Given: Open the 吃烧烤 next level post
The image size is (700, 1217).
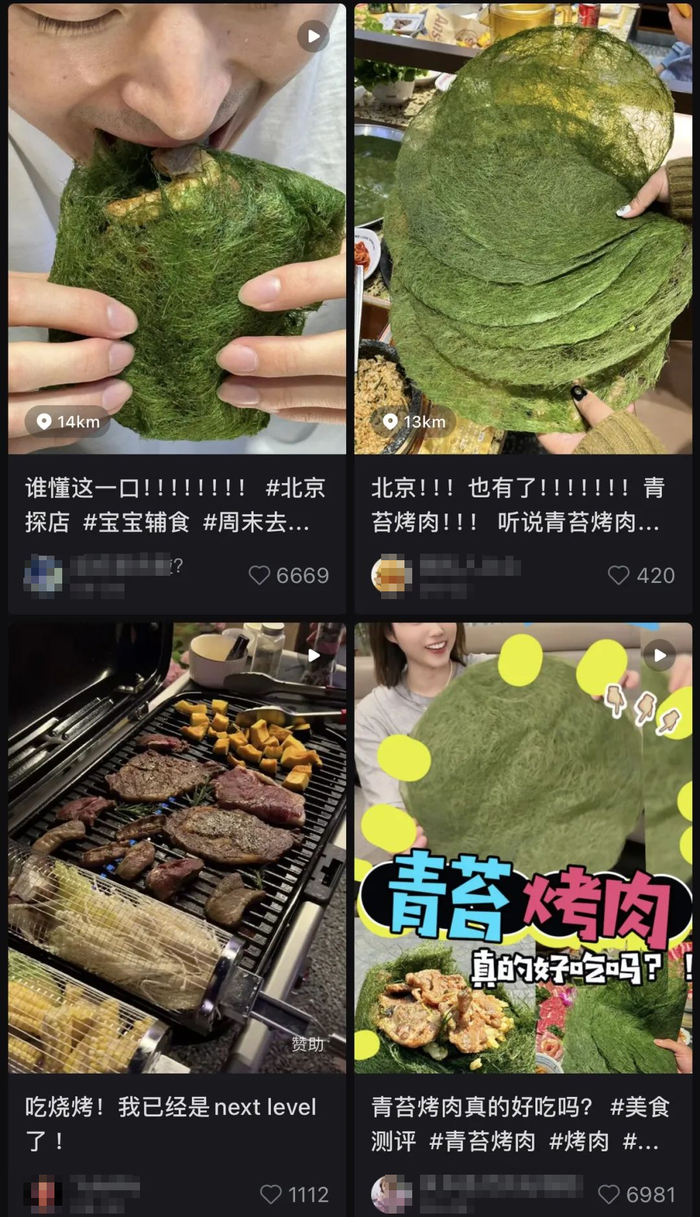Looking at the screenshot, I should click(177, 848).
